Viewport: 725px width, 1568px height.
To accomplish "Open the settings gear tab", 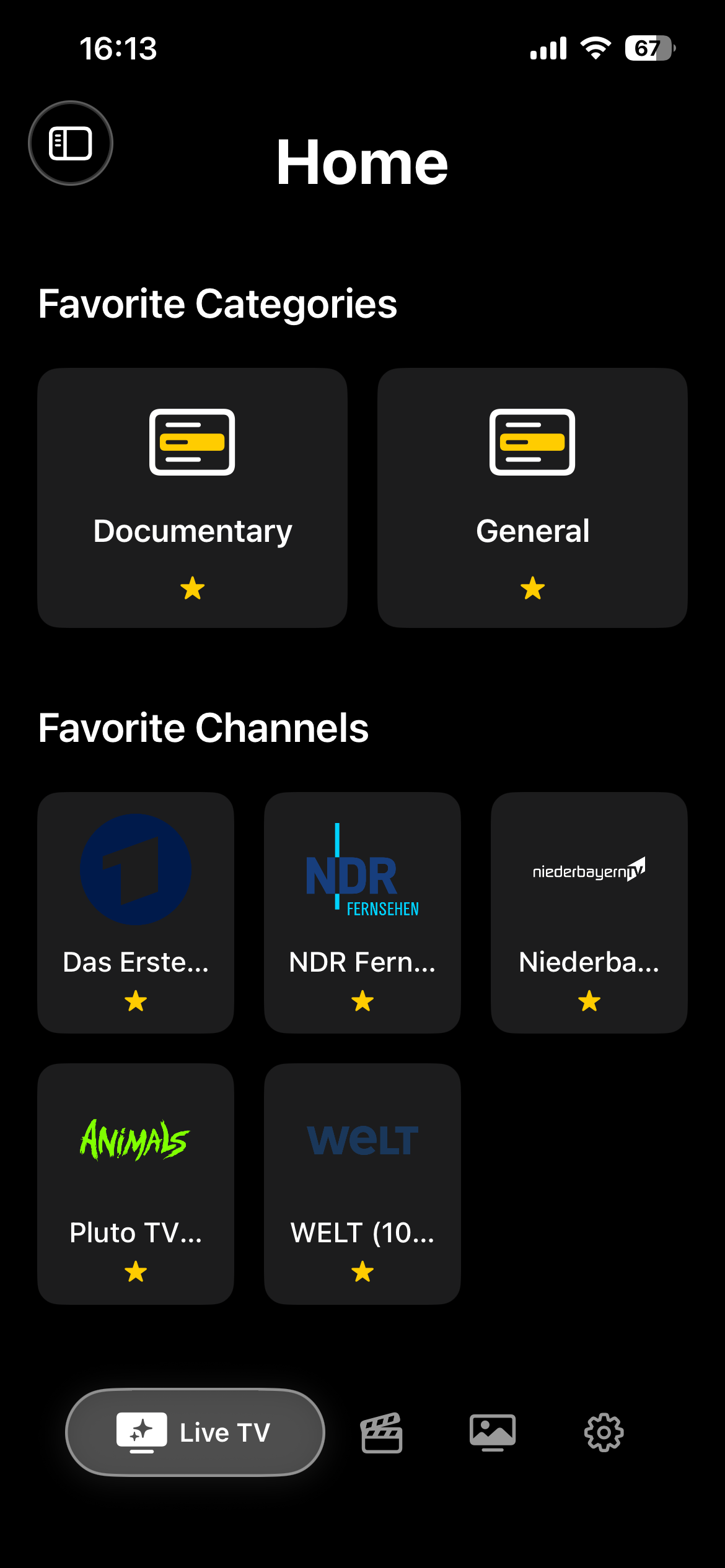I will click(604, 1432).
